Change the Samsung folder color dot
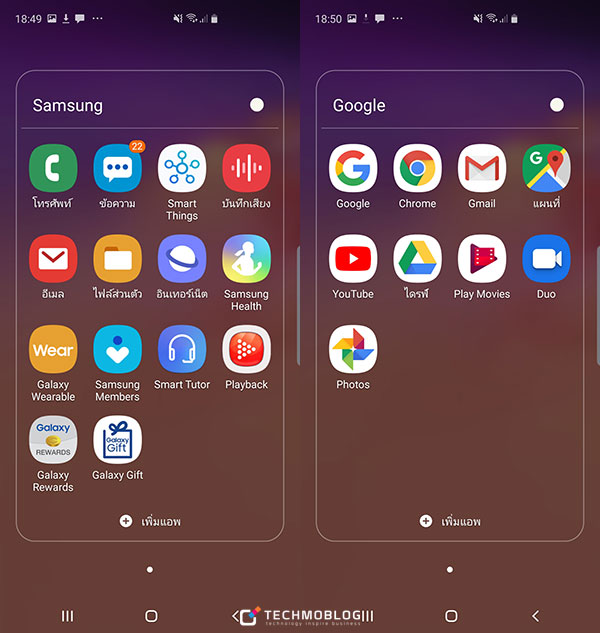Screen dimensions: 600x633 click(257, 105)
